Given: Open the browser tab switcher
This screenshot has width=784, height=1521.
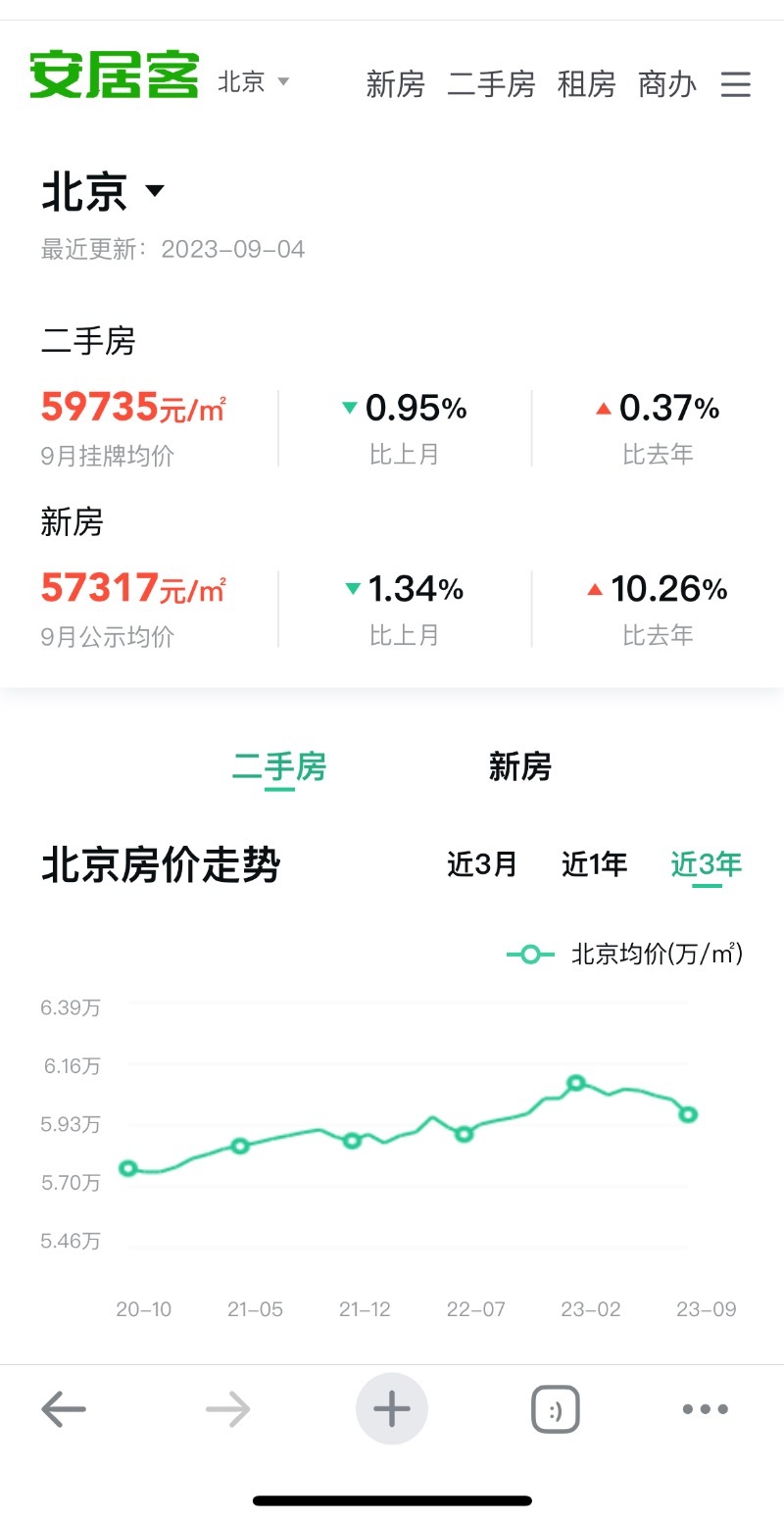Looking at the screenshot, I should (556, 1410).
